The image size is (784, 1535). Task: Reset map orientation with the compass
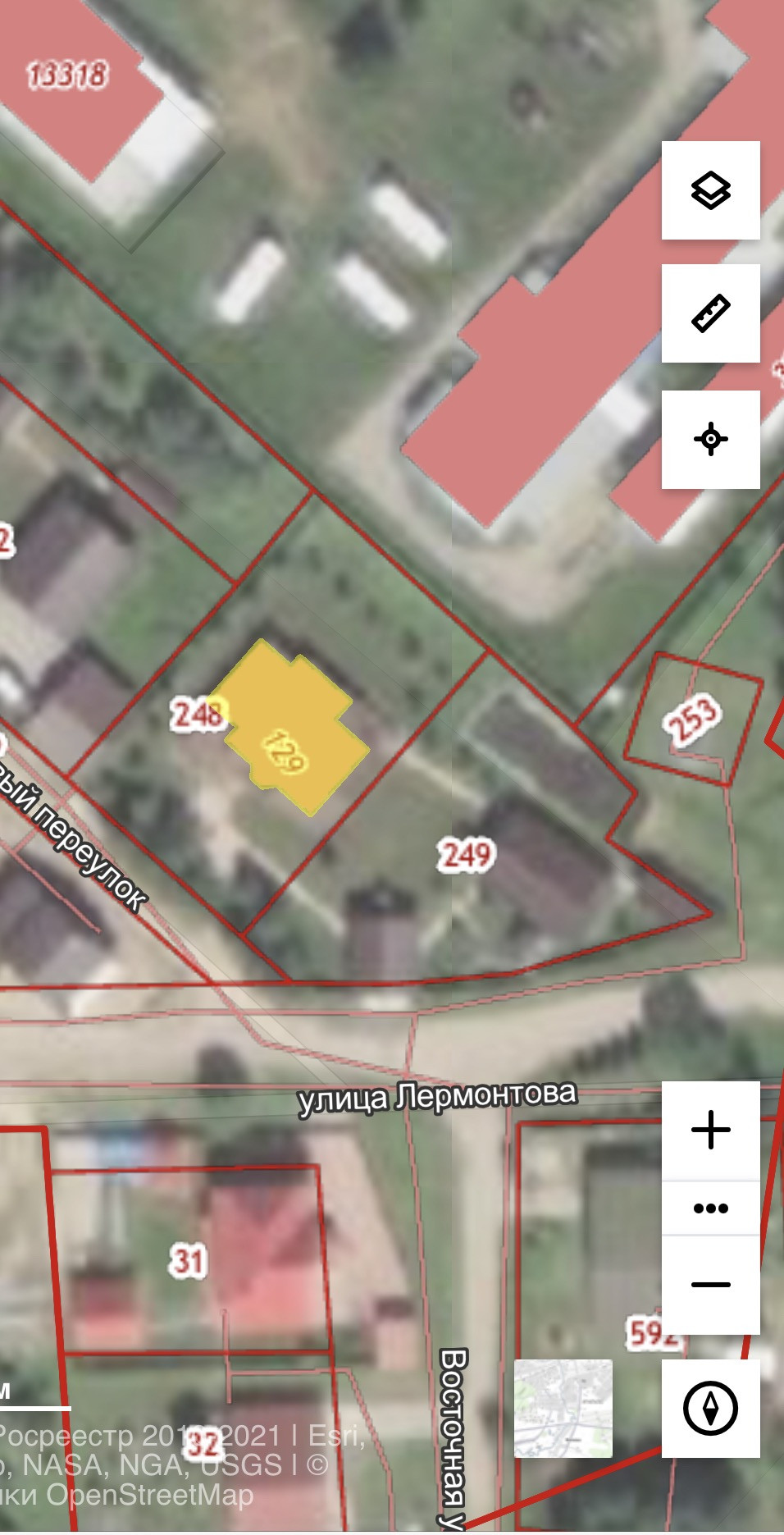710,1408
